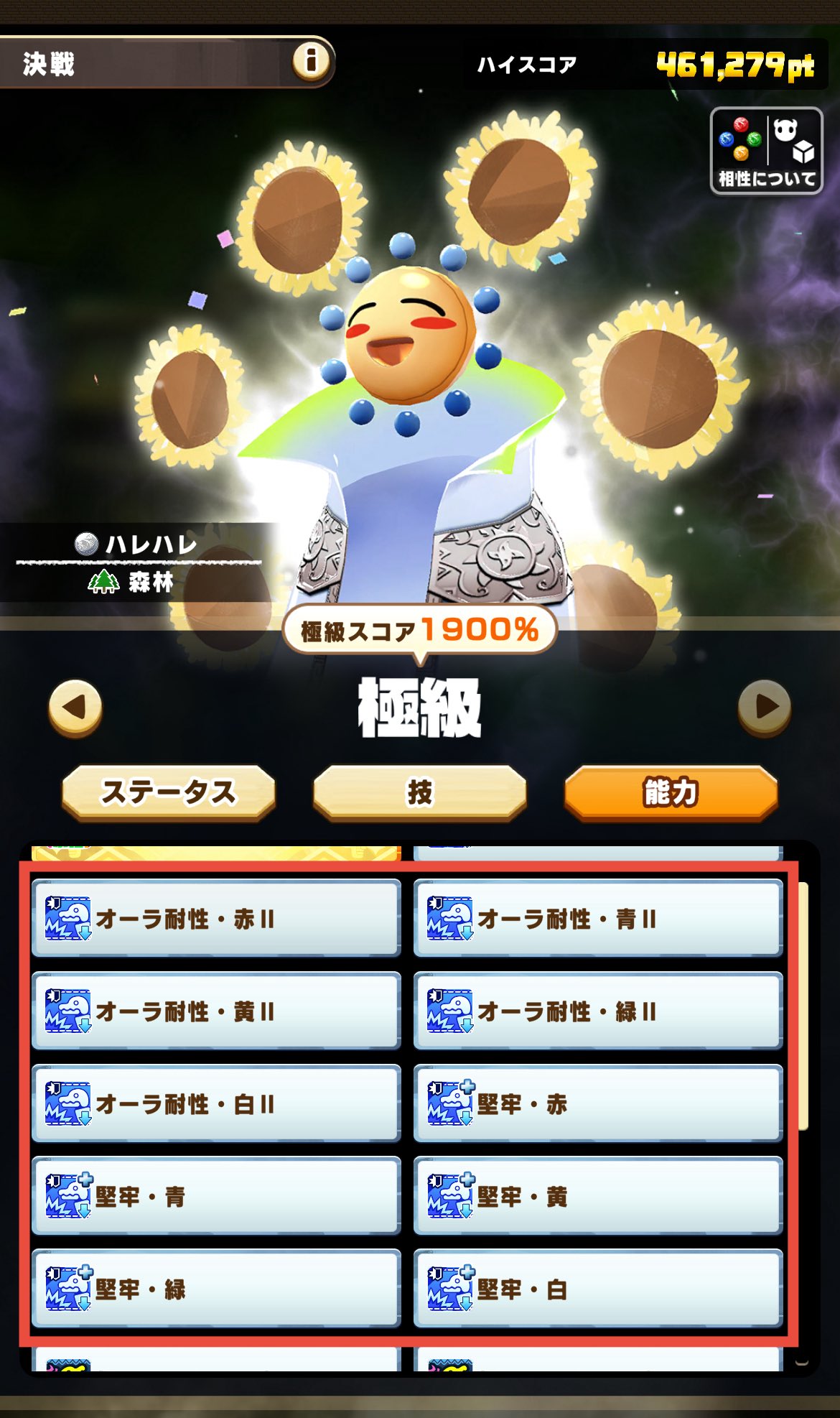This screenshot has height=1418, width=840.
Task: Click the 森林 forest attribute icon
Action: pos(103,582)
